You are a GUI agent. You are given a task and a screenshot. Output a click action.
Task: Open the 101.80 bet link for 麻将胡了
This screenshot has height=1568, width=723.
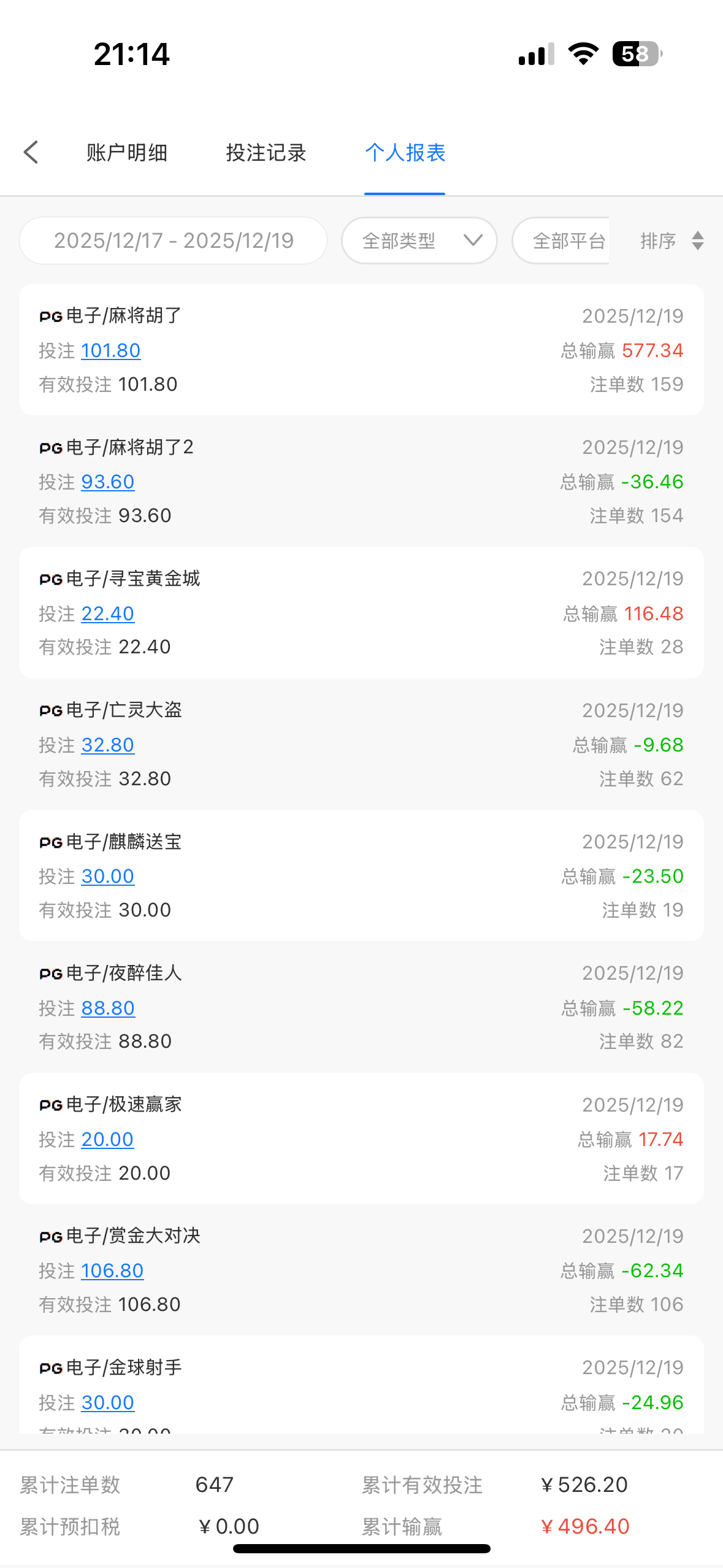(x=110, y=350)
